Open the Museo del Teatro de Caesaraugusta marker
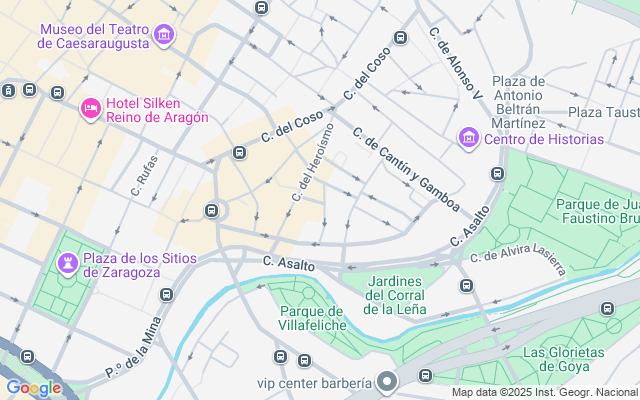Screen dimensions: 640x400 pyautogui.click(x=164, y=36)
